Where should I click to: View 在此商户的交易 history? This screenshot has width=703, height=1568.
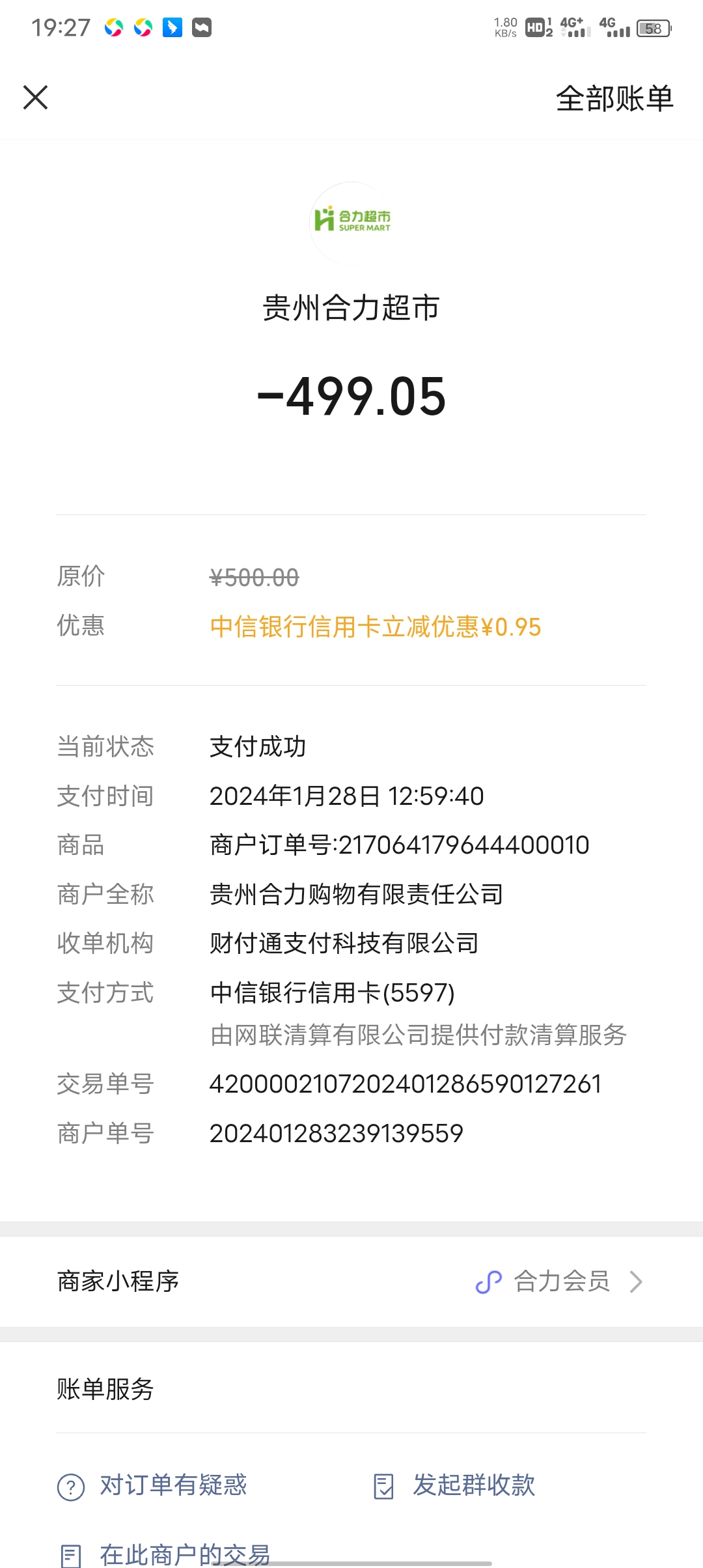point(165,1554)
